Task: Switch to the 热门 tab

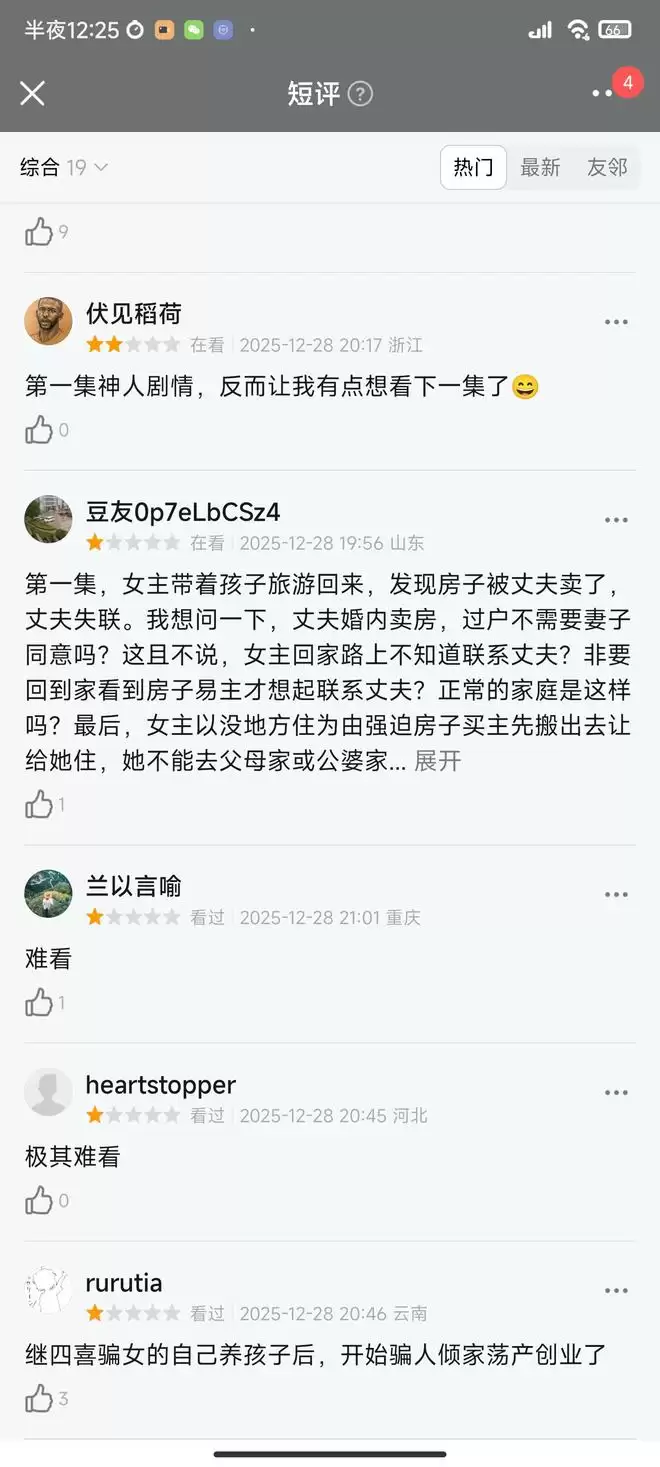Action: tap(473, 167)
